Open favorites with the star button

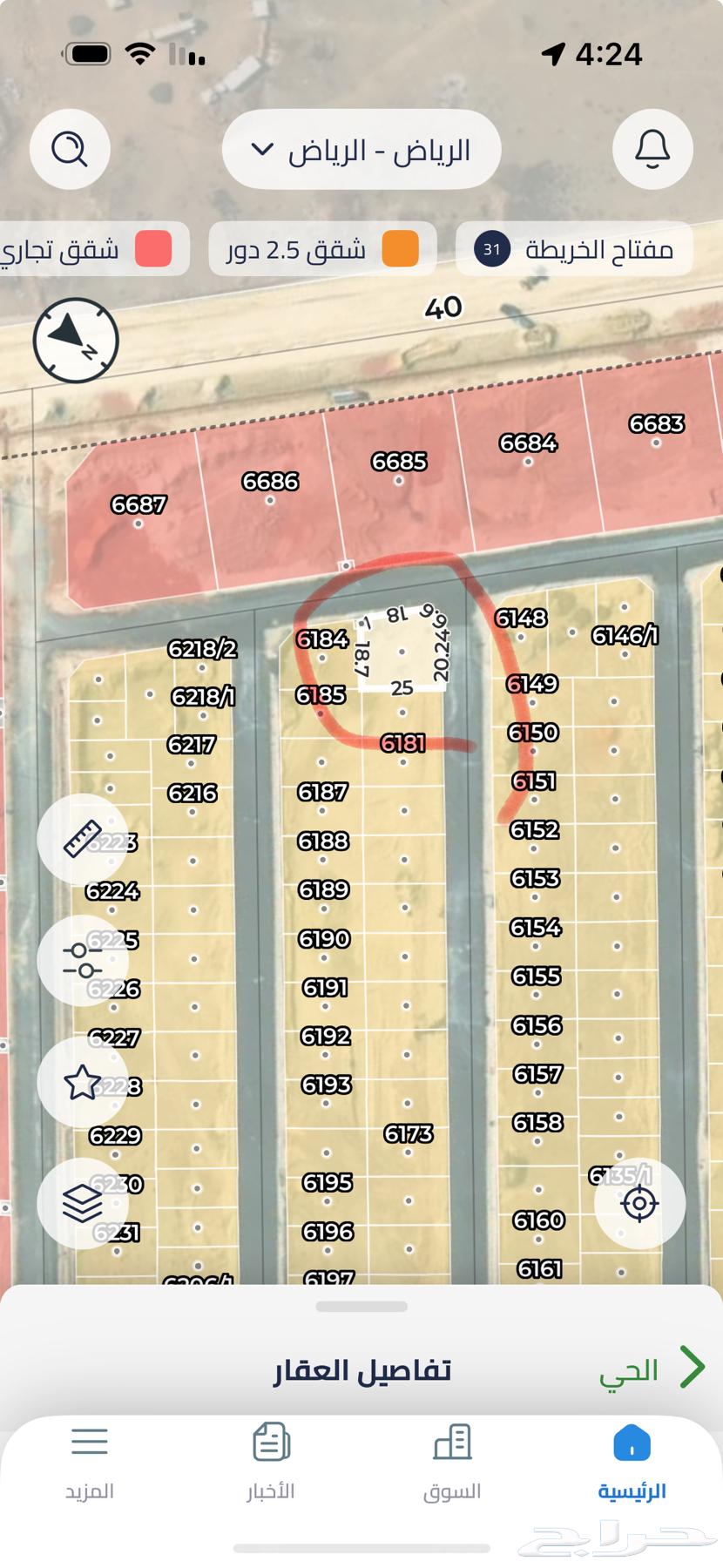coord(82,1082)
